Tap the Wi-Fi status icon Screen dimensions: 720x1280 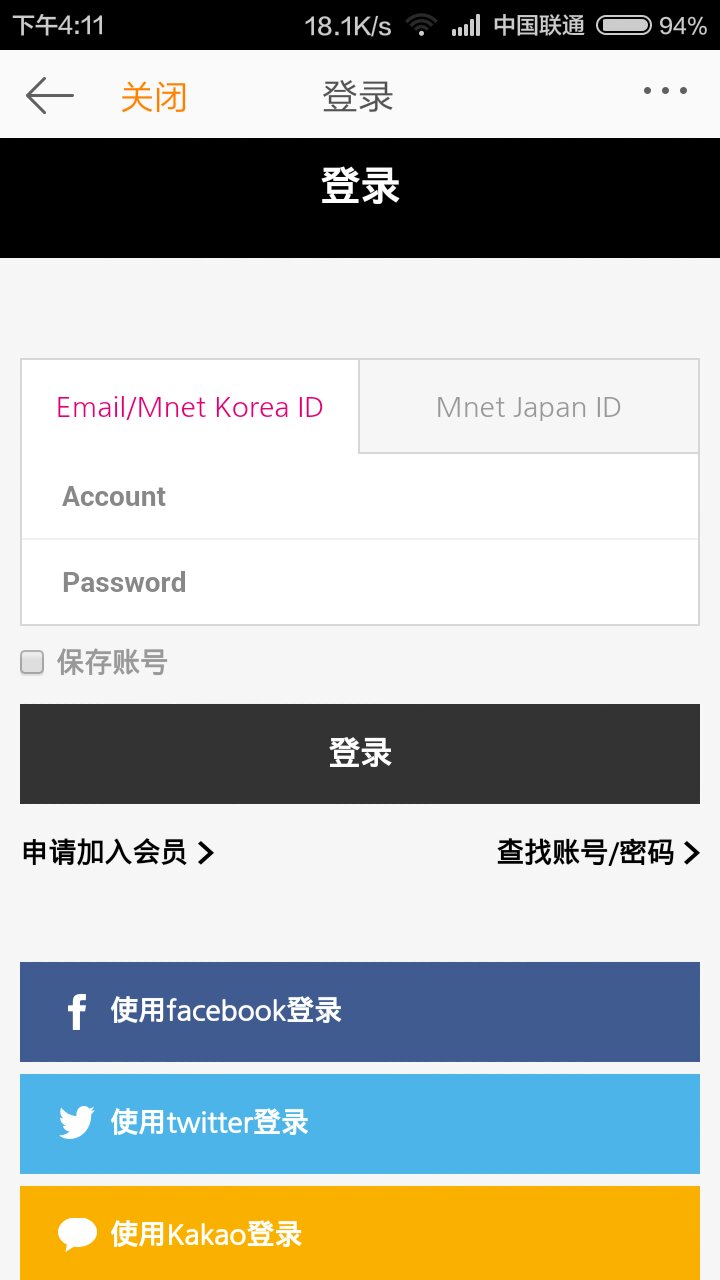421,25
